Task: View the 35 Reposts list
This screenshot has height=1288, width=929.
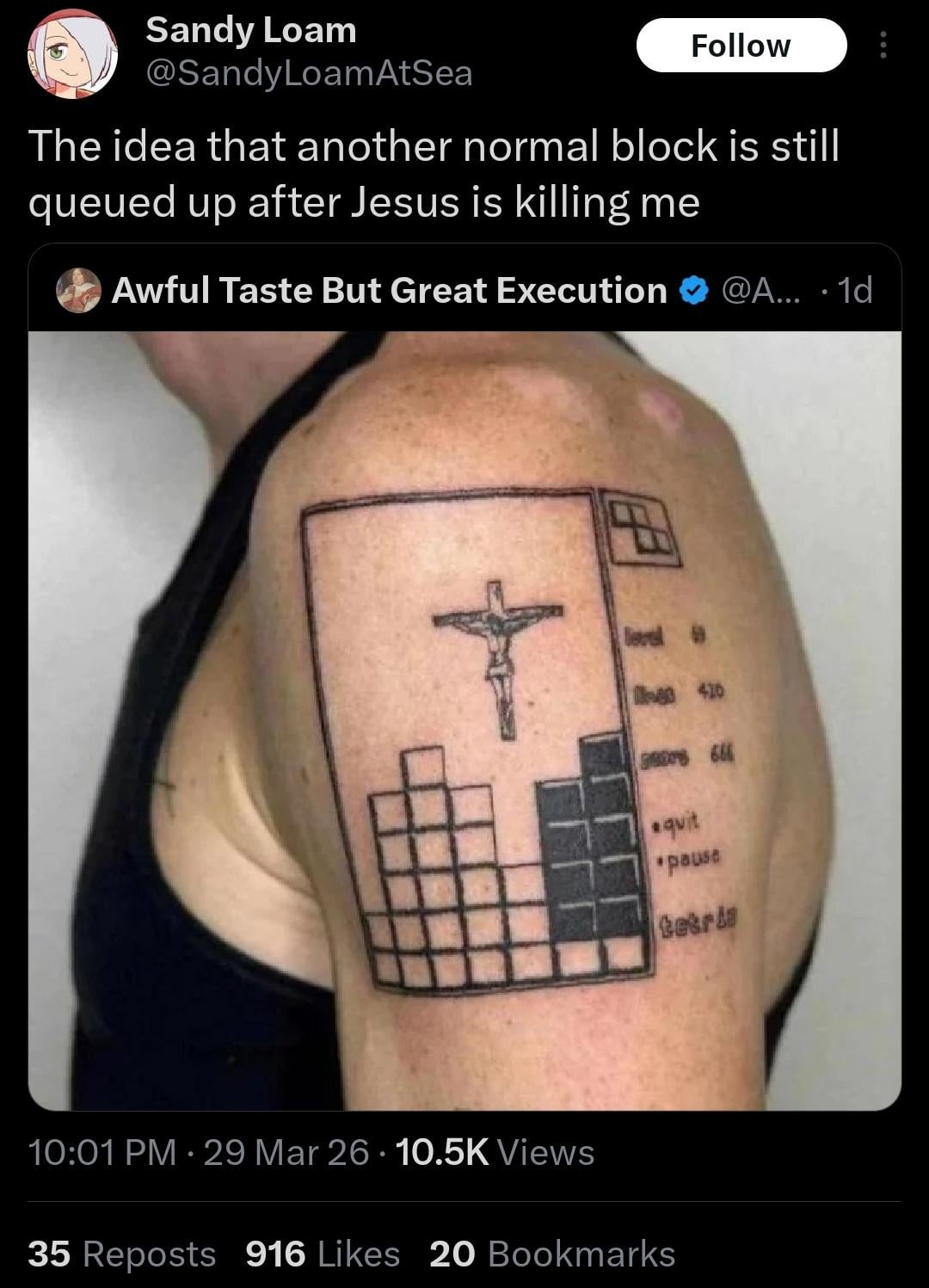Action: tap(121, 1254)
